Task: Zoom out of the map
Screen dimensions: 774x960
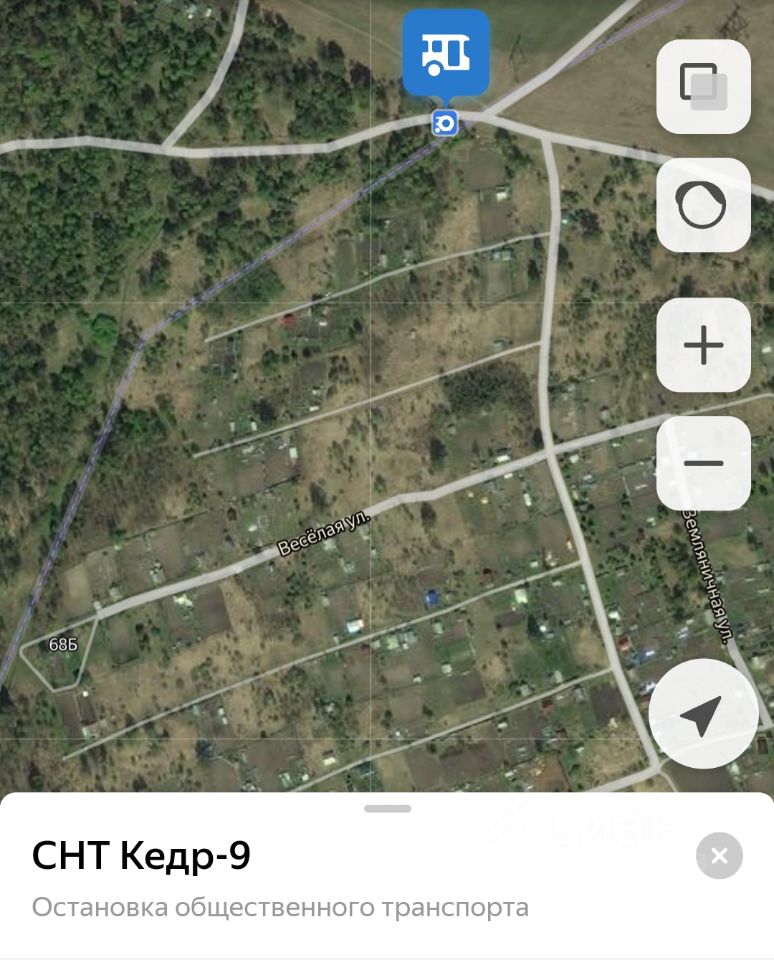Action: (x=703, y=463)
